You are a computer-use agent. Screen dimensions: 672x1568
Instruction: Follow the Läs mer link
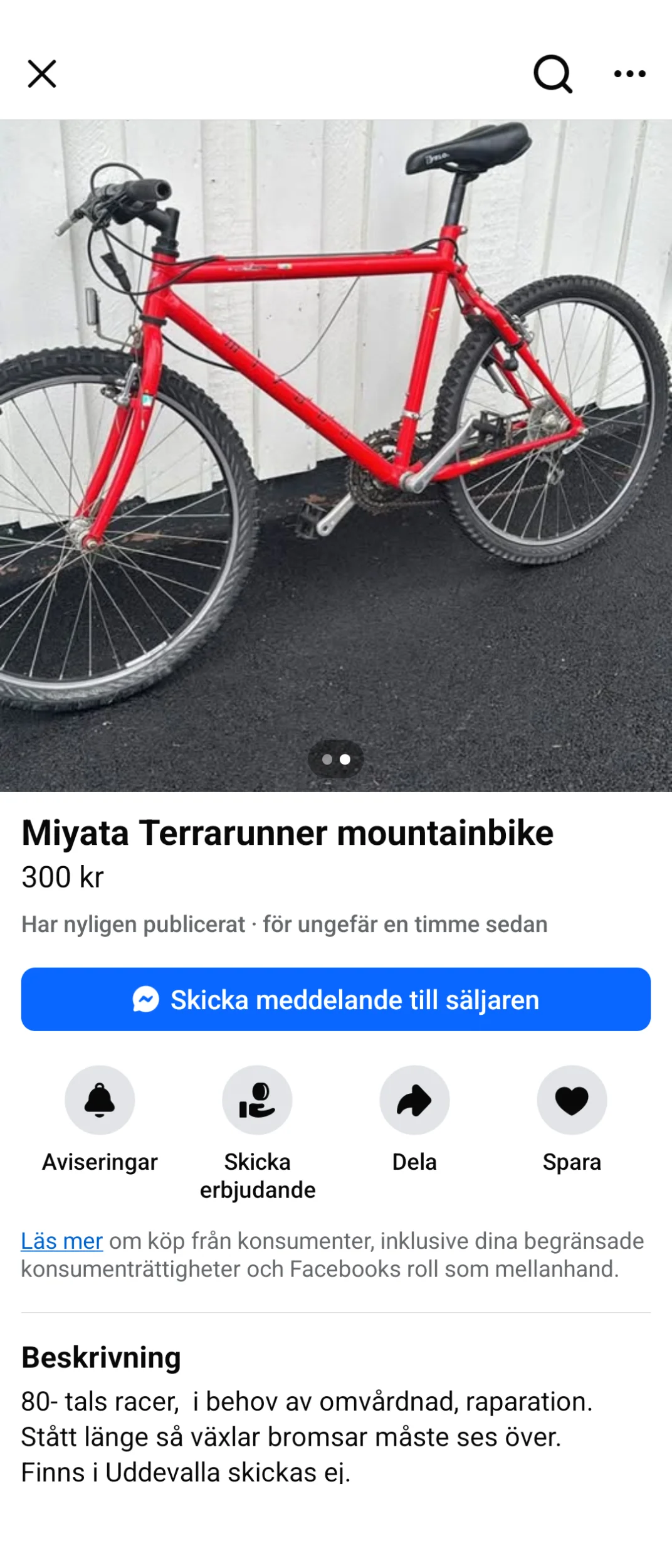[61, 1241]
